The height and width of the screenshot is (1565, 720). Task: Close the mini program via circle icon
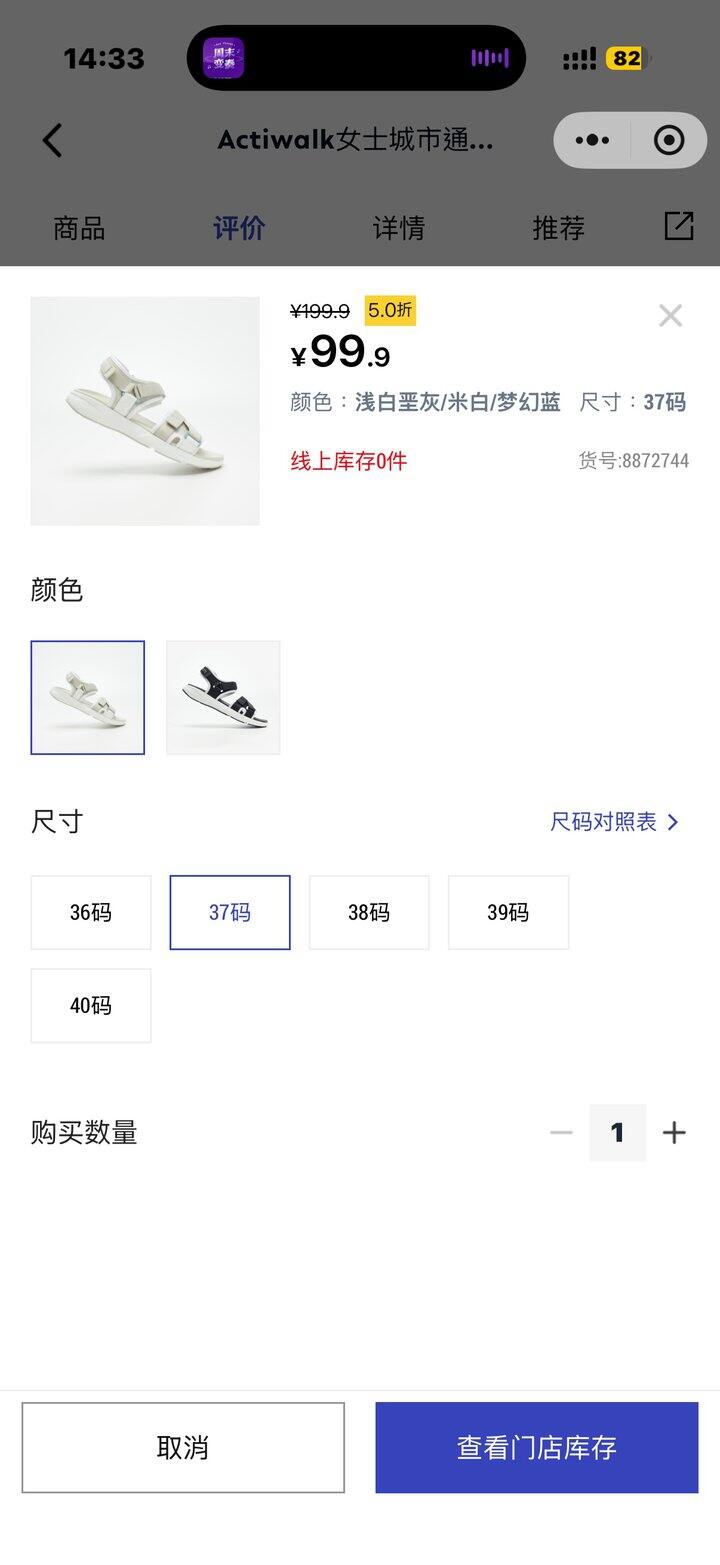(669, 140)
